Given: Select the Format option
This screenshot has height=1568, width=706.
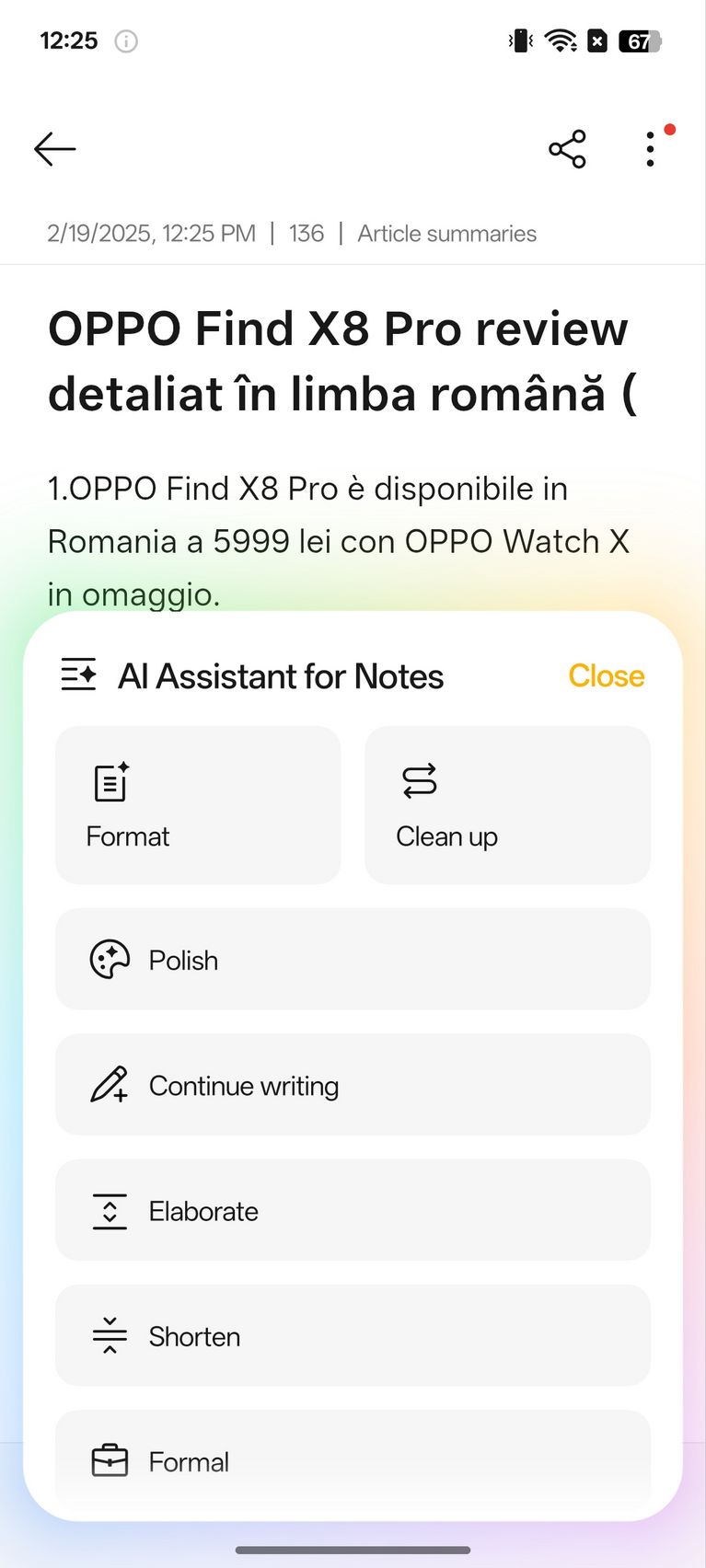Looking at the screenshot, I should click(198, 805).
